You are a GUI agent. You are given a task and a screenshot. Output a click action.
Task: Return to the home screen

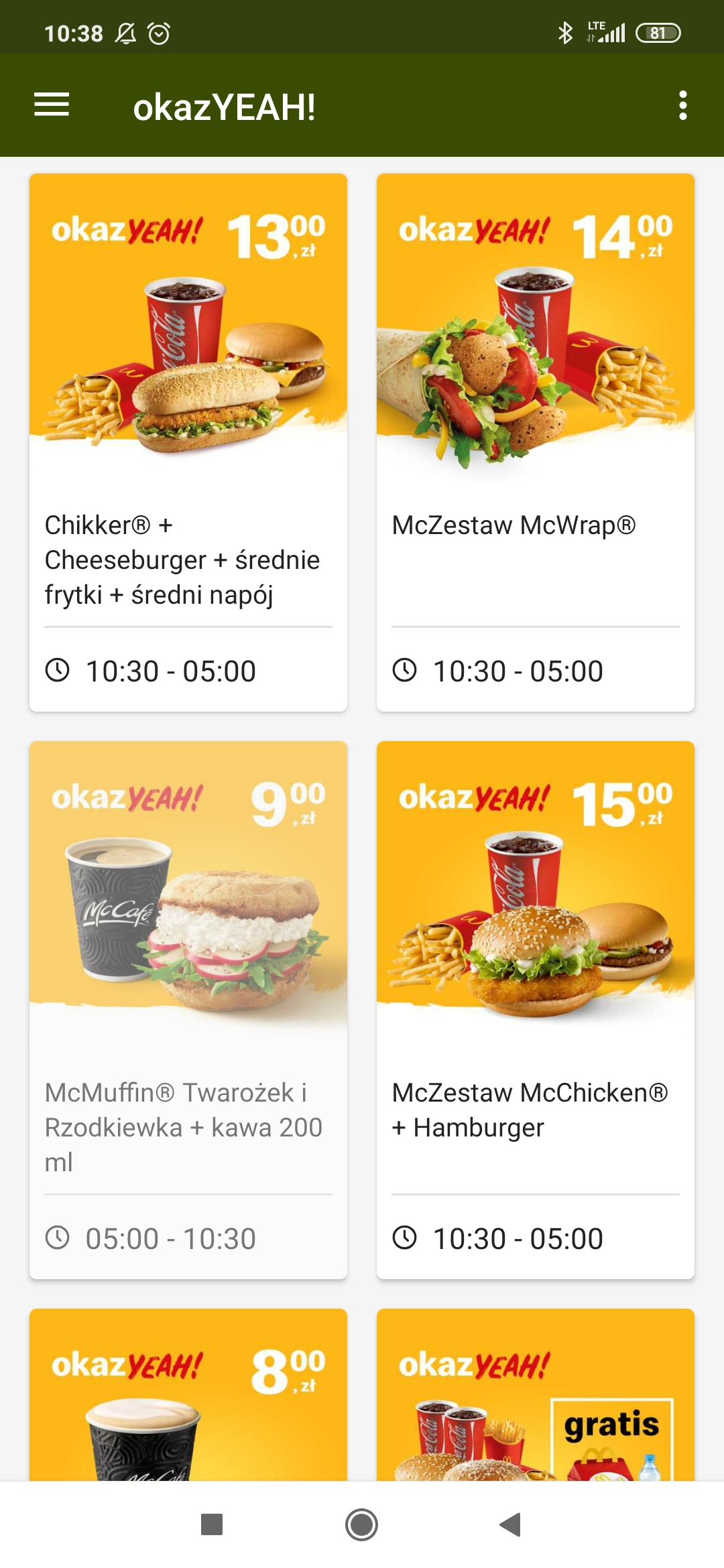click(x=361, y=1524)
